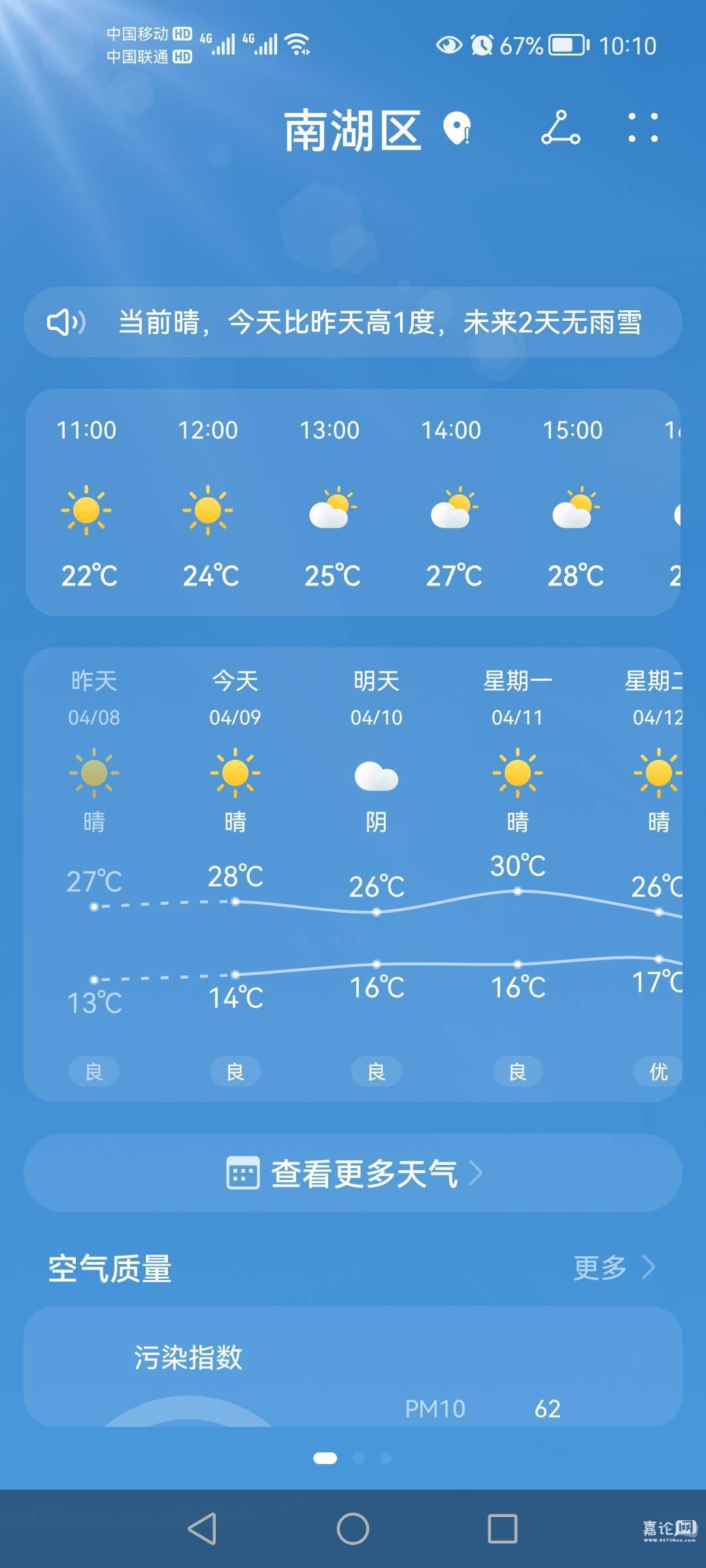This screenshot has width=706, height=1568.
Task: Open the 污染指数 air quality card
Action: (353, 1365)
